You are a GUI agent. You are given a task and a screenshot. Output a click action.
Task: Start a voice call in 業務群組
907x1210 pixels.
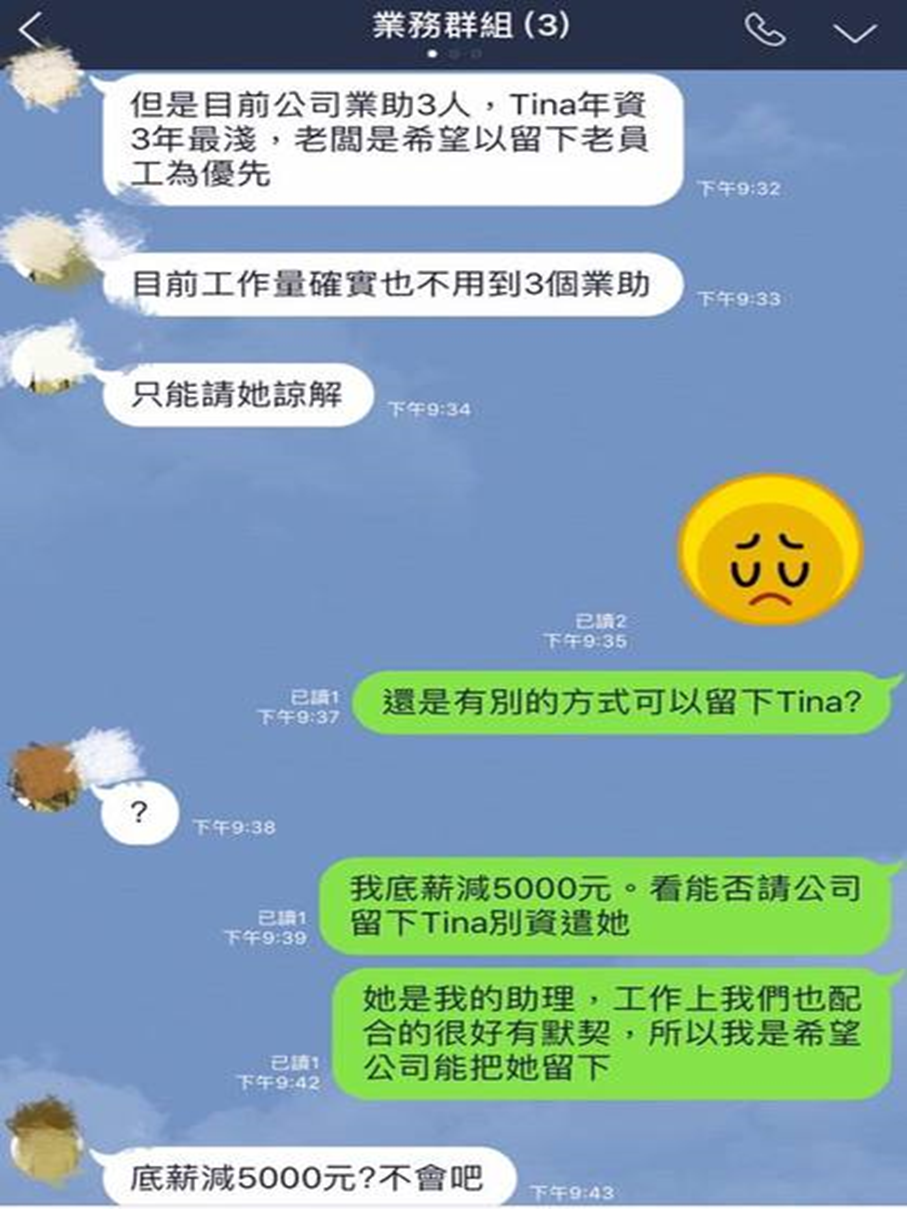coord(765,30)
